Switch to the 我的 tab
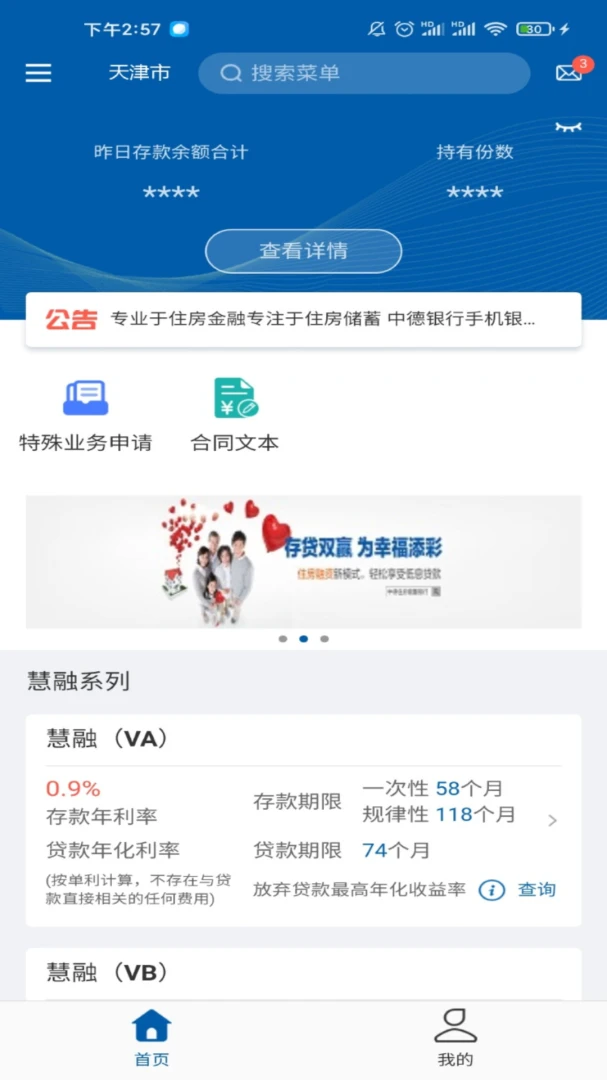Image resolution: width=607 pixels, height=1080 pixels. [x=455, y=1038]
